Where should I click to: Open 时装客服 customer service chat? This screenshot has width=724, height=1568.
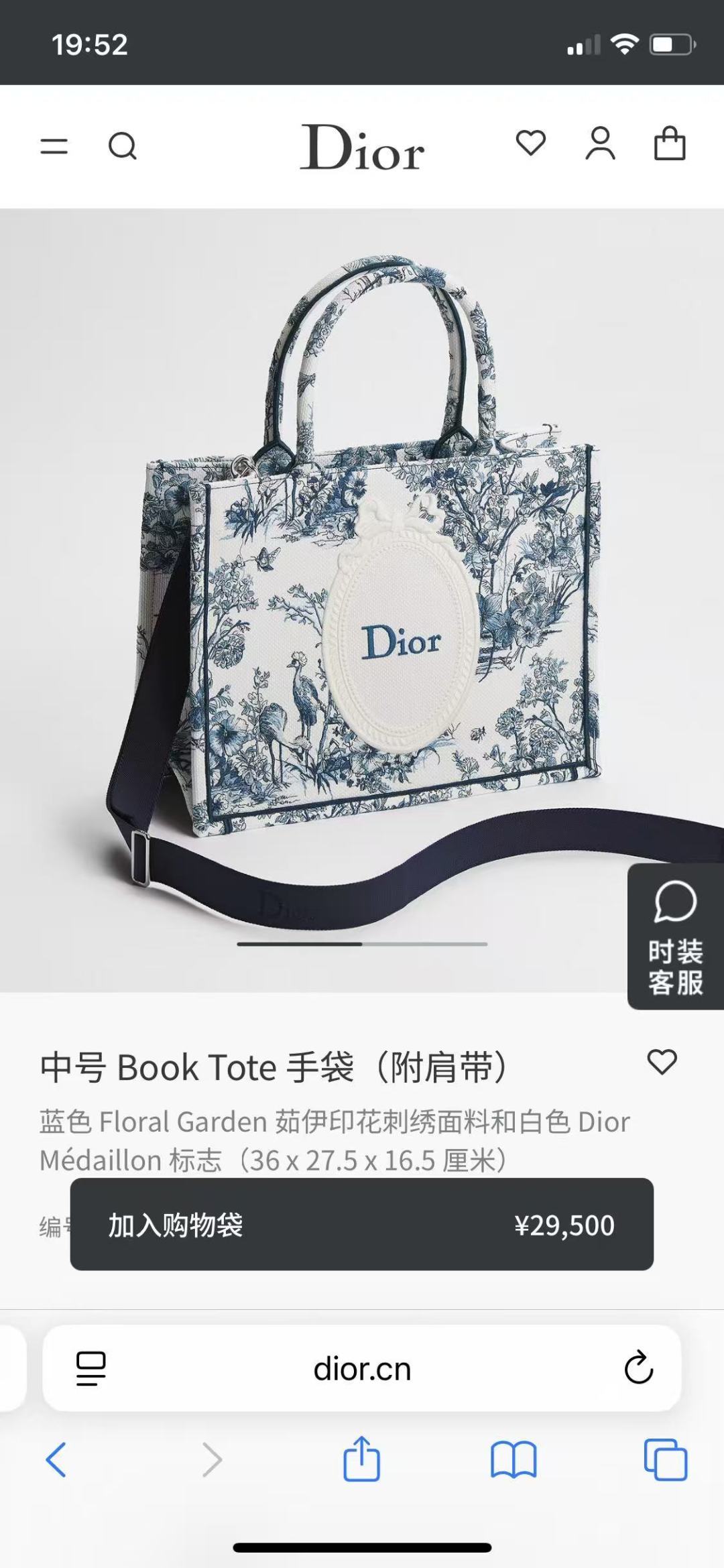coord(676,937)
